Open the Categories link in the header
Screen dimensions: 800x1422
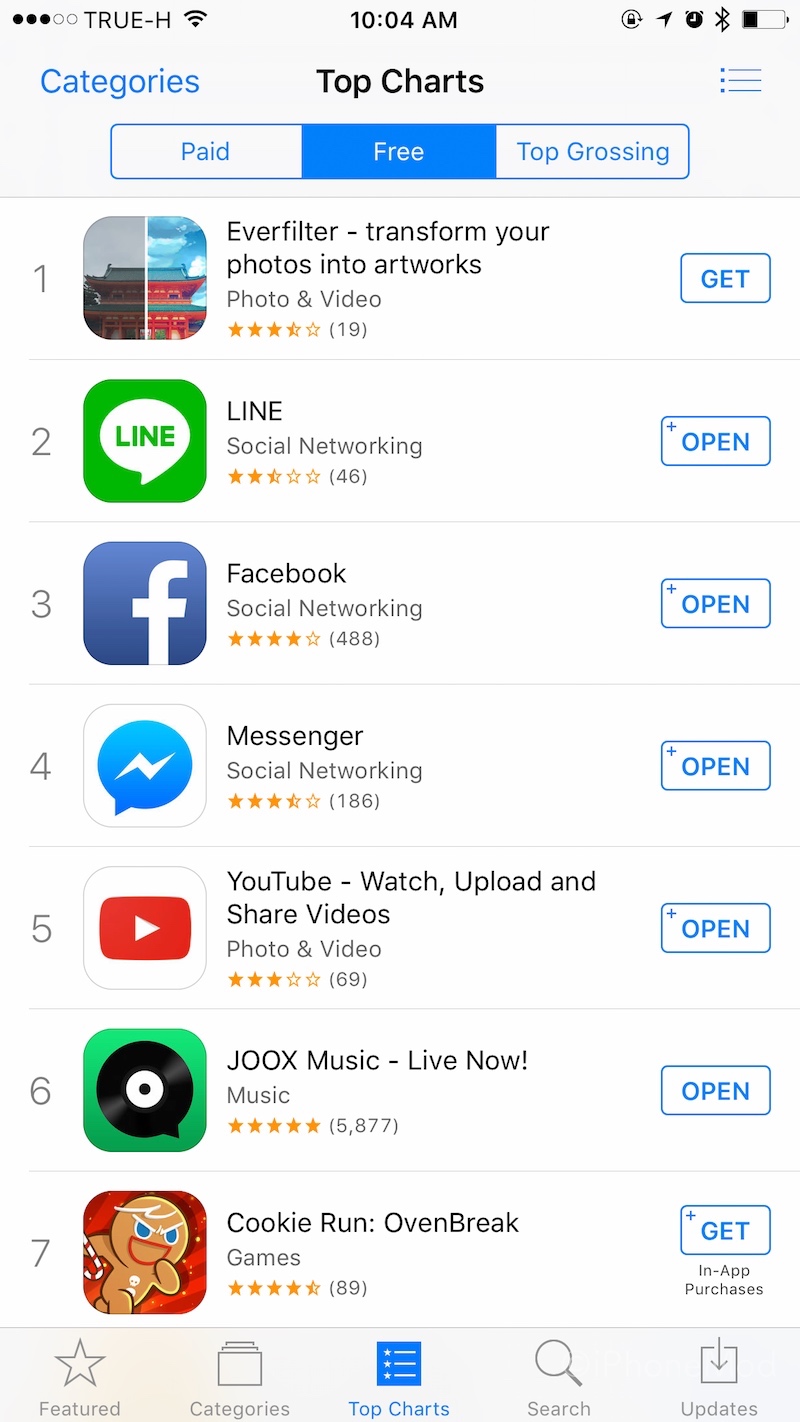(120, 82)
